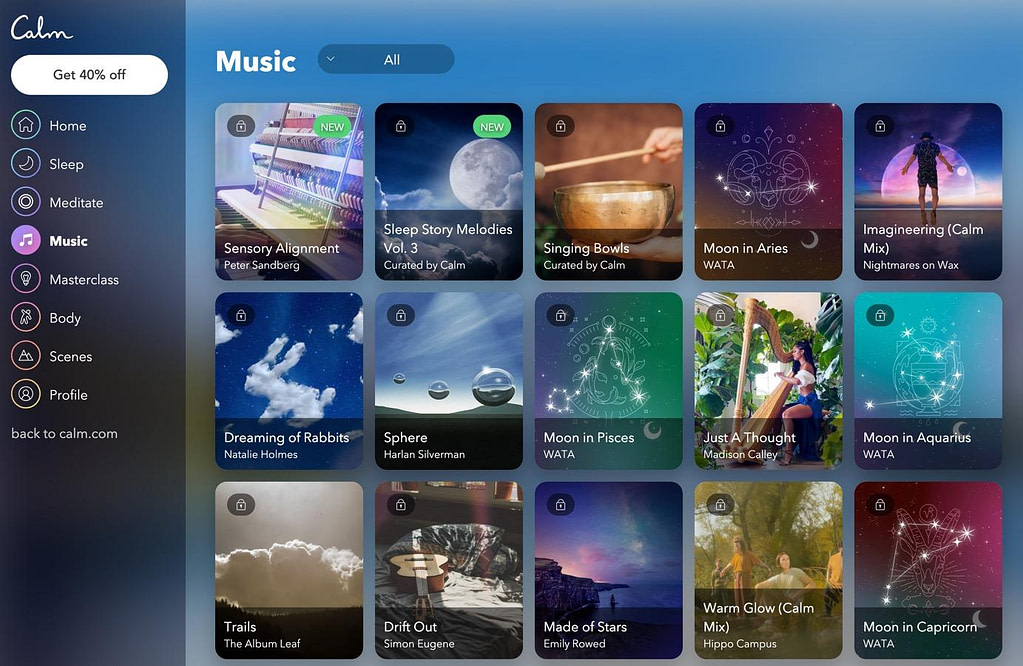1023x666 pixels.
Task: Open Sensory Alignment by Peter Sandberg
Action: coord(289,191)
